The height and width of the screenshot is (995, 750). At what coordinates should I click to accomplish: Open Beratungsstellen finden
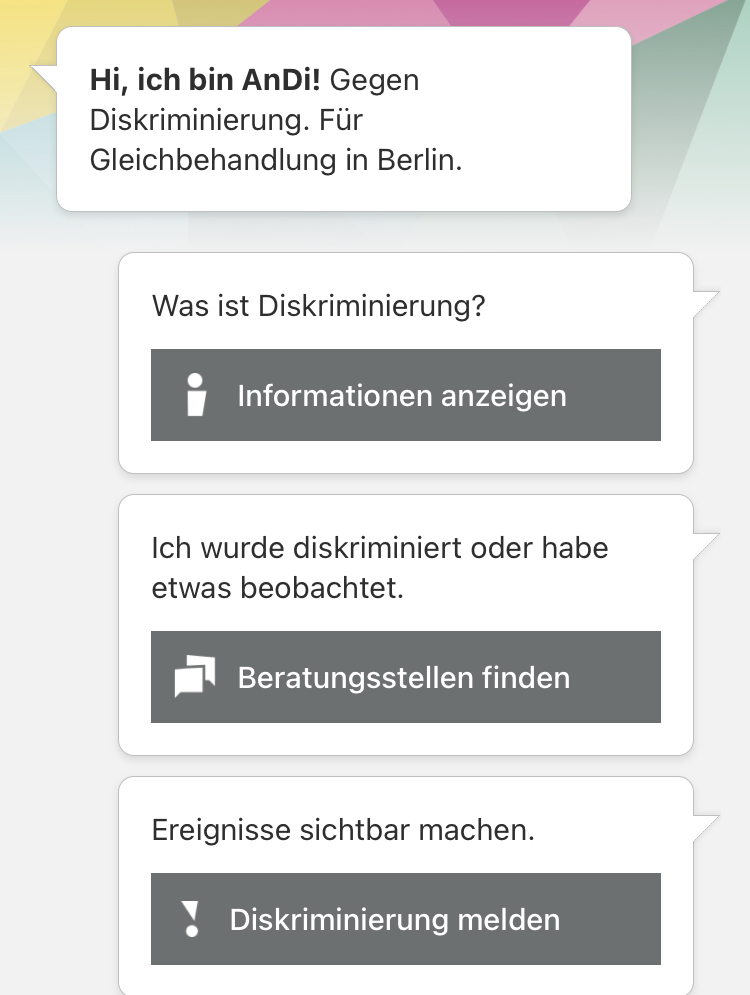(x=405, y=677)
